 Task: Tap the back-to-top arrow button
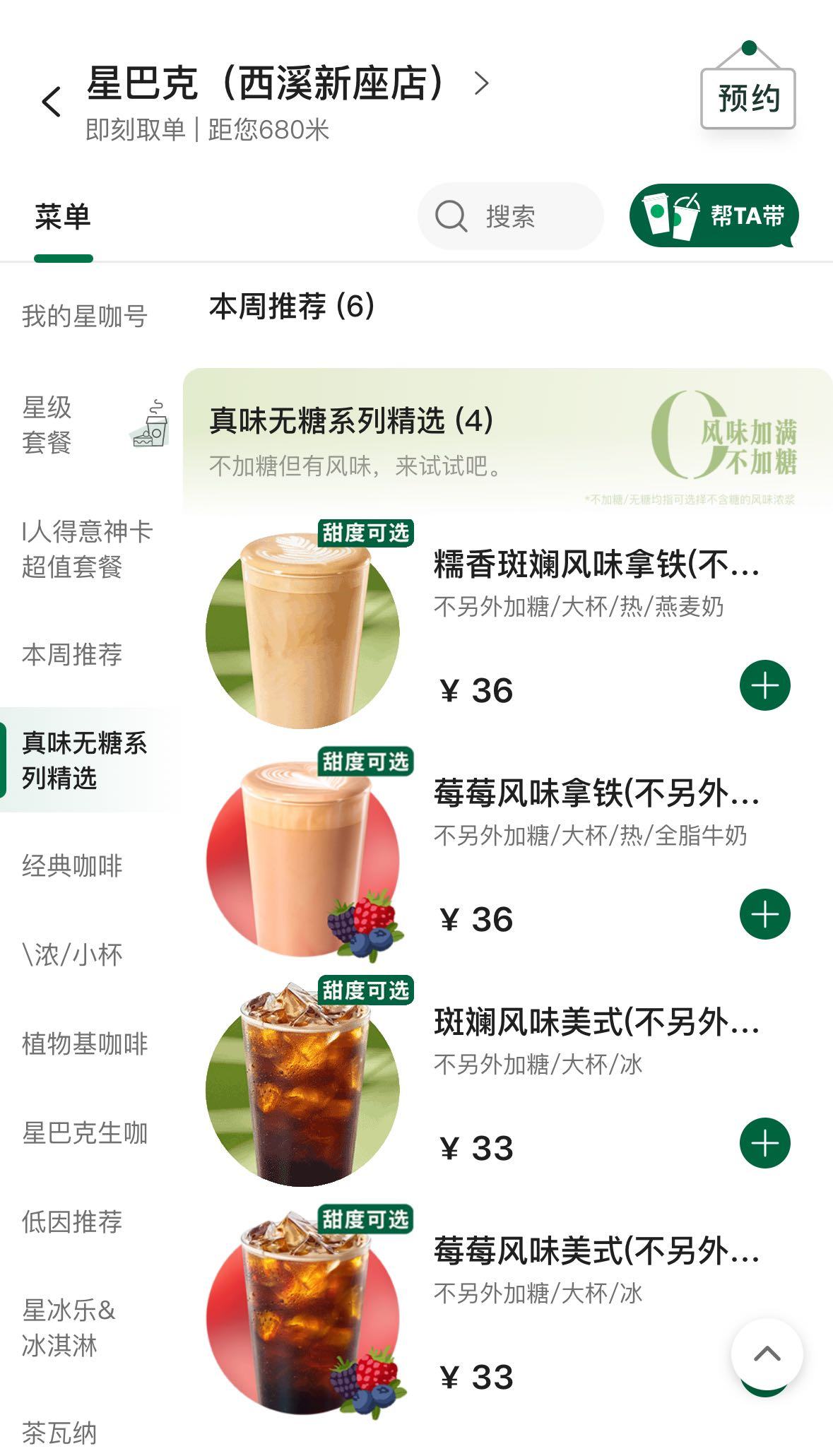[x=767, y=1354]
